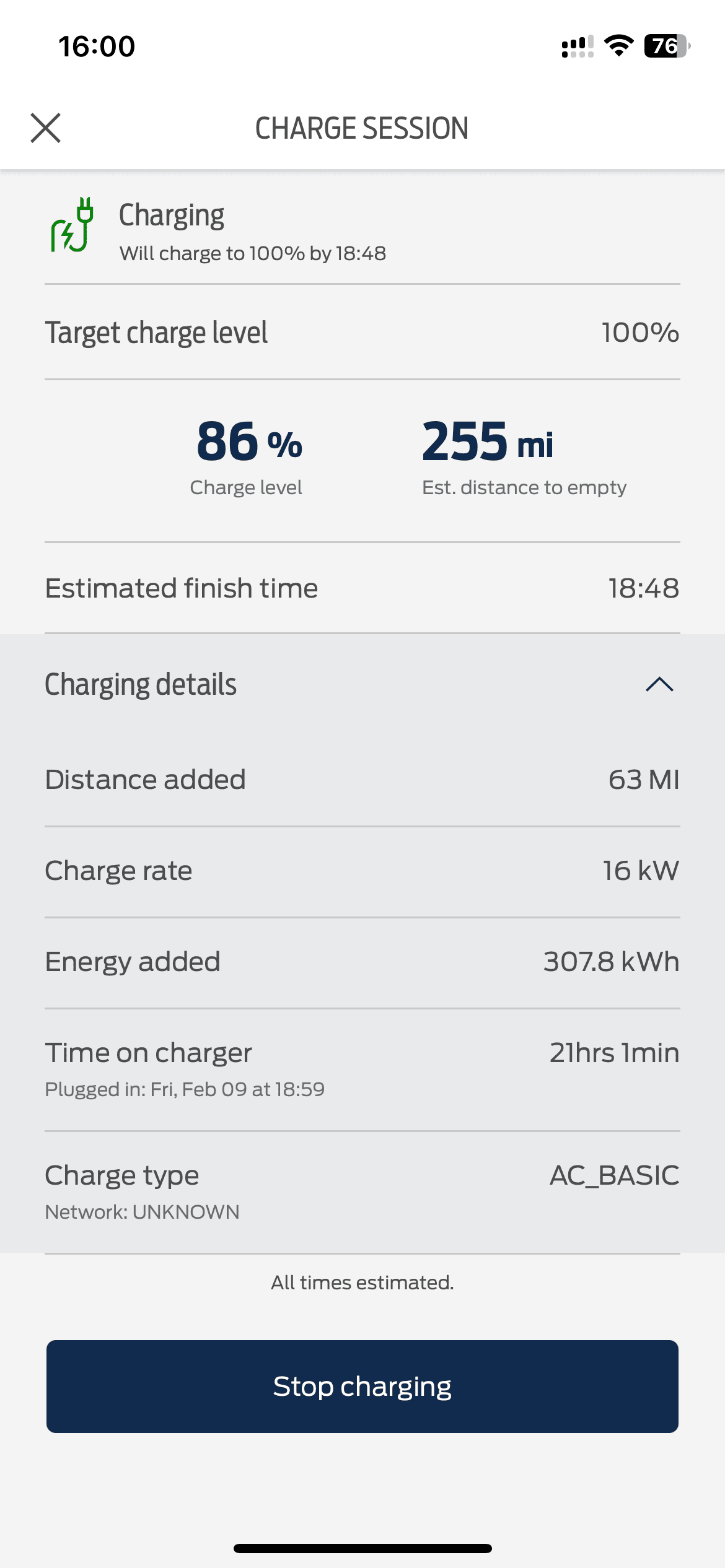Select the Energy added 307.8 kWh row
Image resolution: width=725 pixels, height=1568 pixels.
click(362, 960)
